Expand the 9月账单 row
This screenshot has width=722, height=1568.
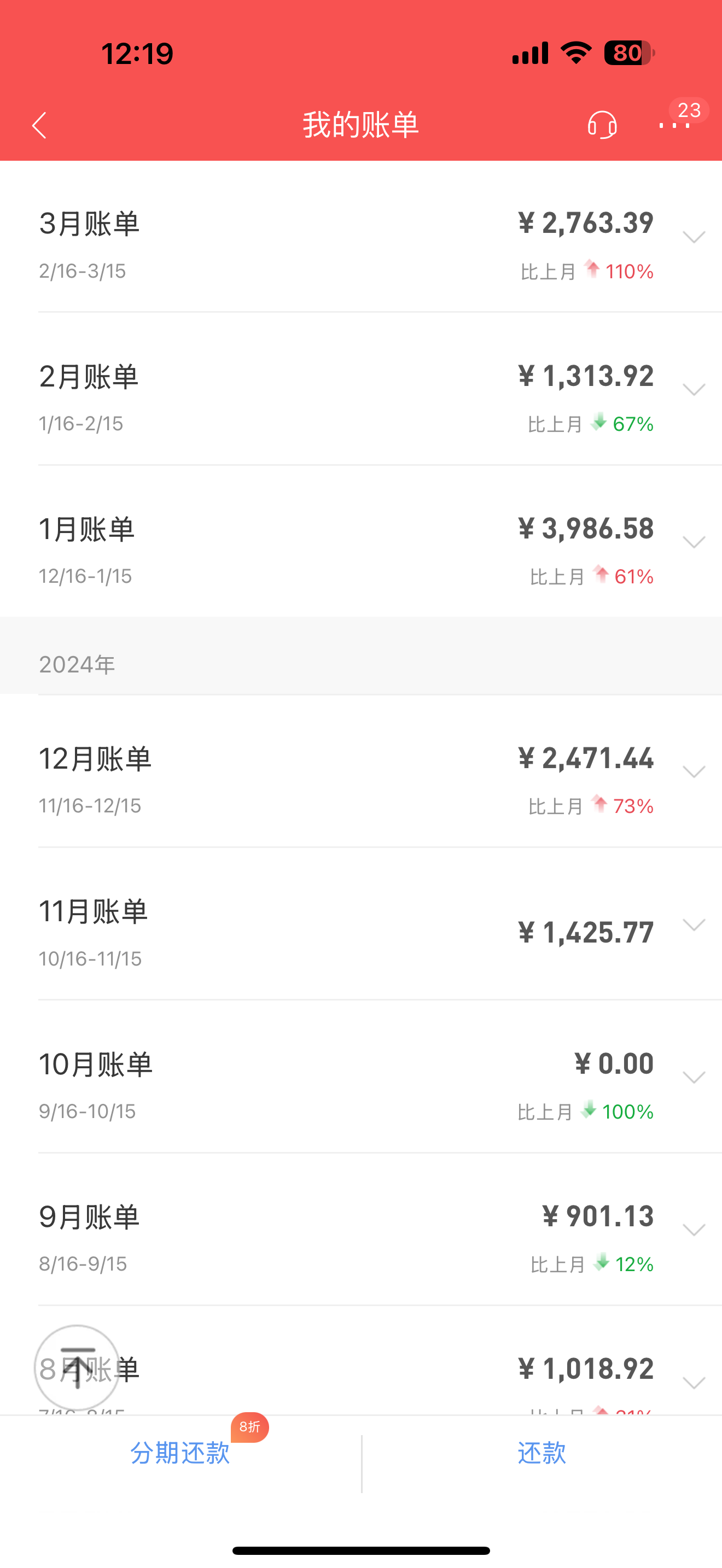694,1230
